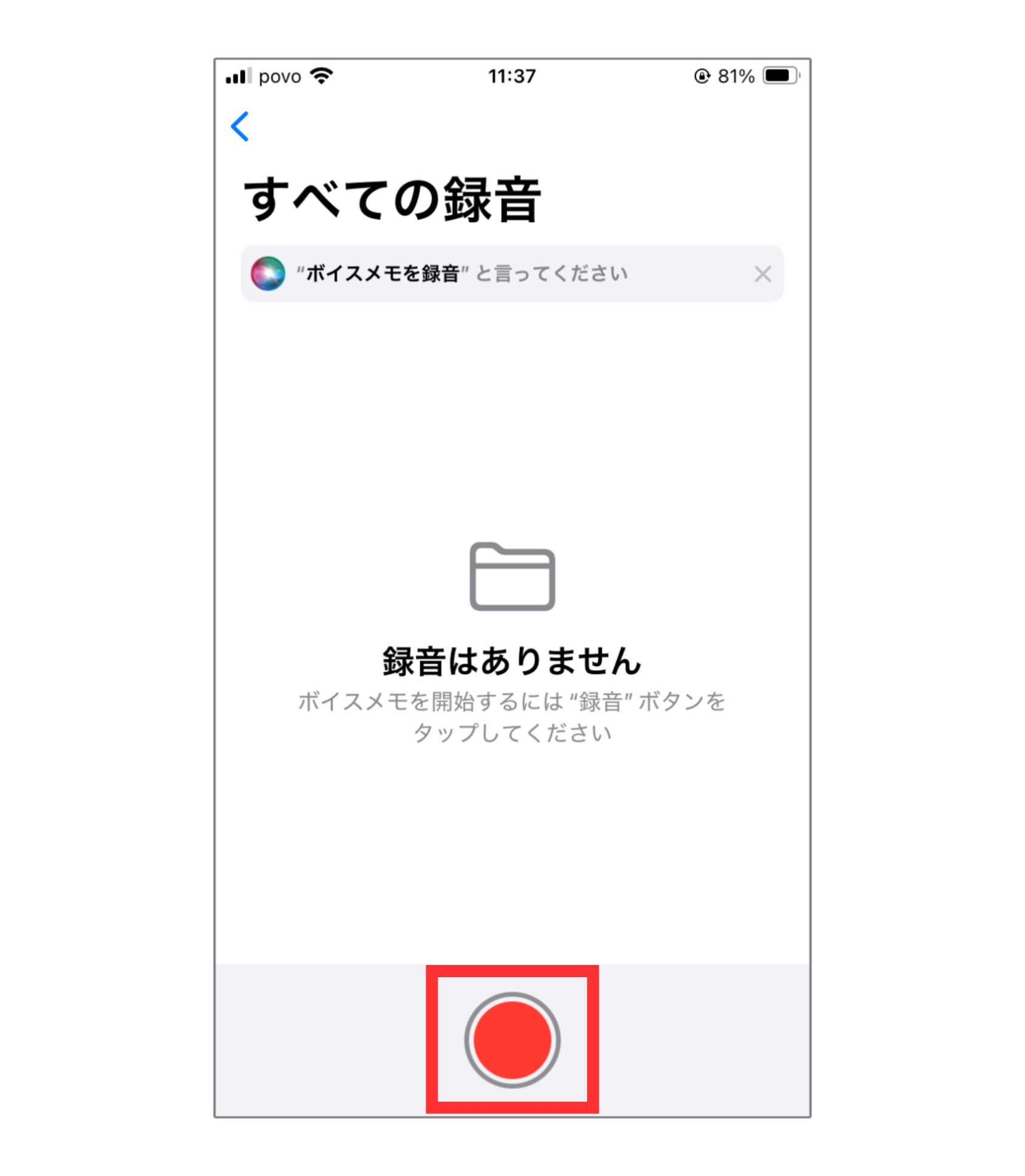Go back using the blue arrow
This screenshot has height=1176, width=1025.
240,126
